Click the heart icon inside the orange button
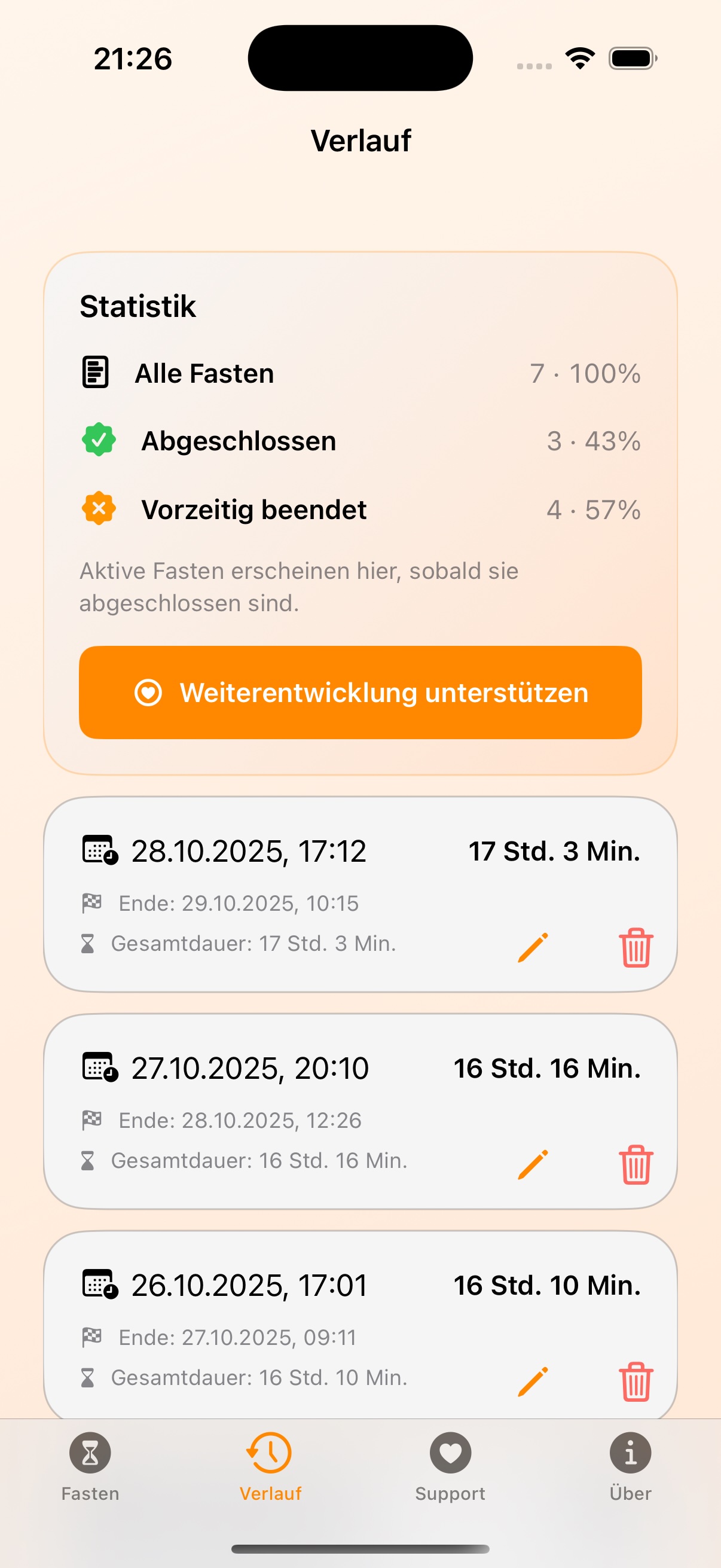721x1568 pixels. tap(148, 693)
